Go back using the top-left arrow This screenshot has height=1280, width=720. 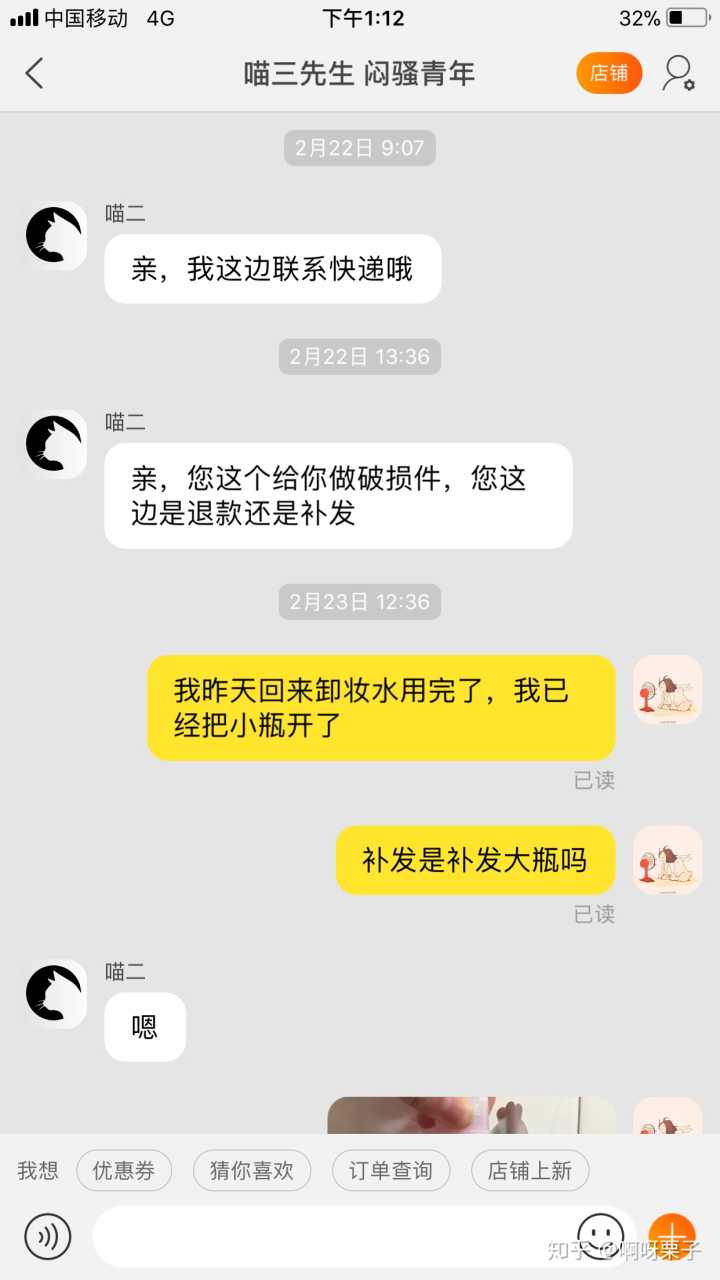35,73
